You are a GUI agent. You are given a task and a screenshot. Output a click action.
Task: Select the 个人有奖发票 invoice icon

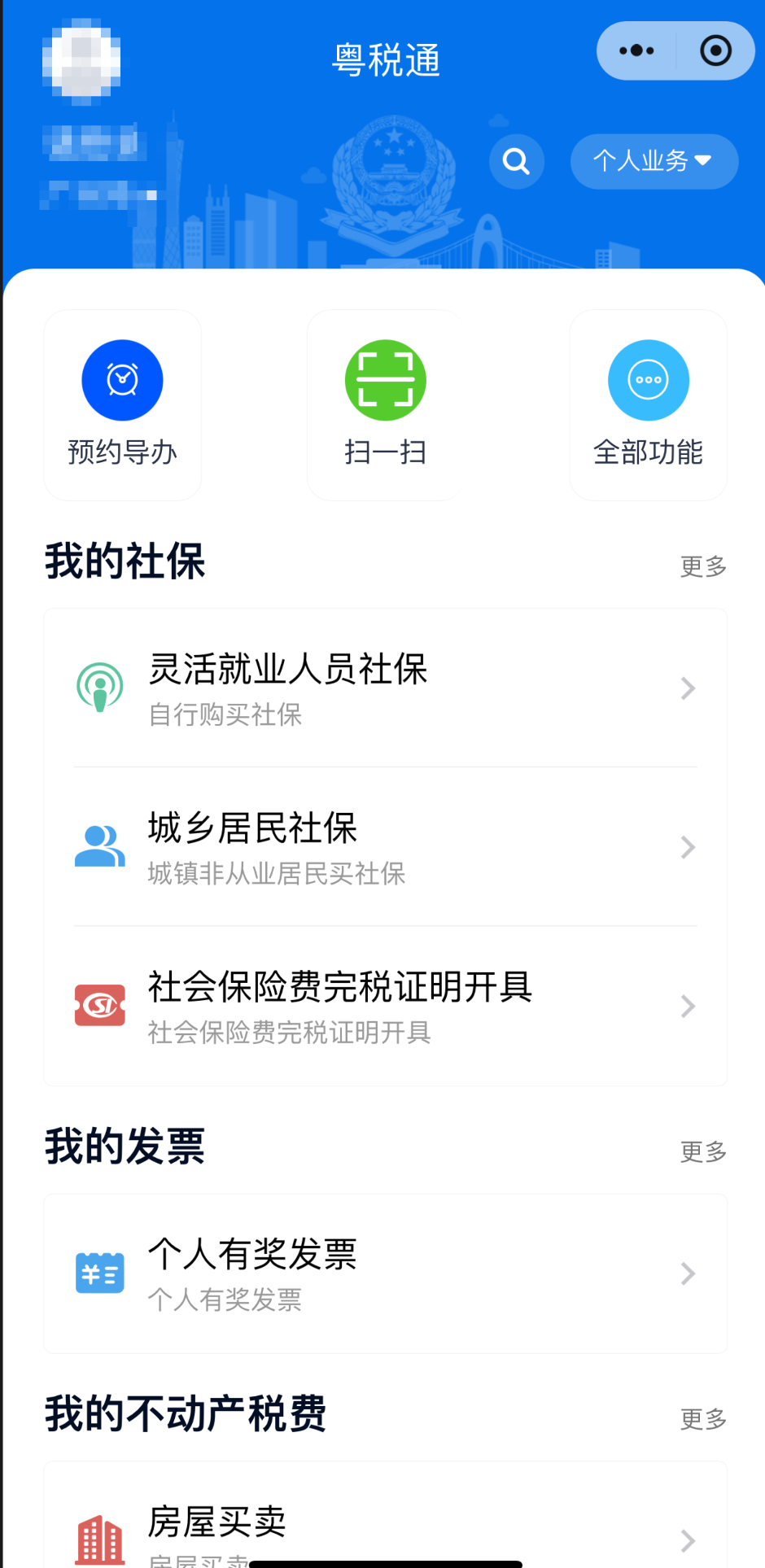[99, 1273]
